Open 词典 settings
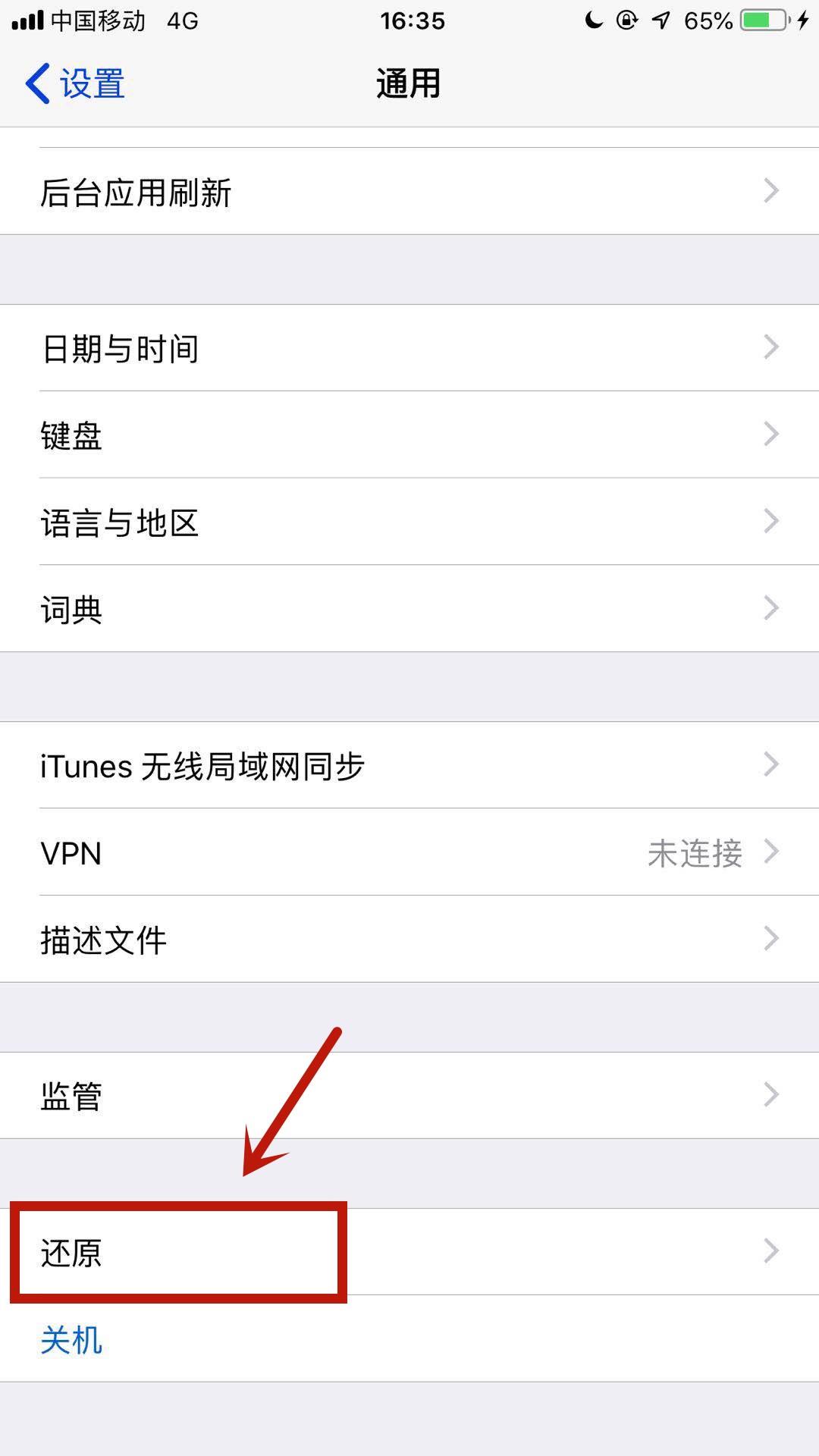819x1456 pixels. point(409,609)
